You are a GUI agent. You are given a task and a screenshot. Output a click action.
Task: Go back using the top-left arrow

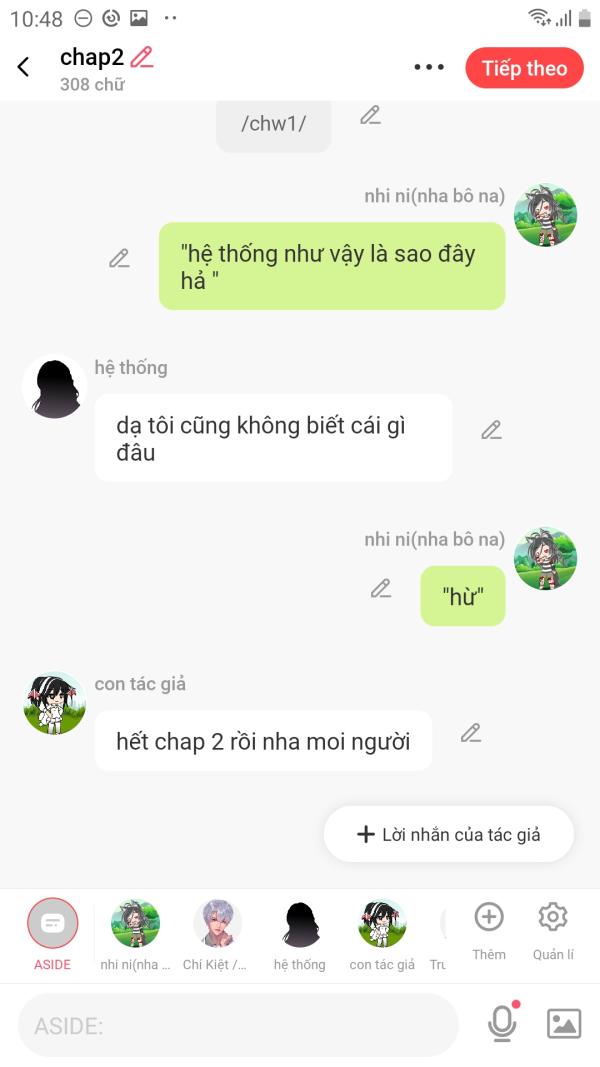point(23,67)
